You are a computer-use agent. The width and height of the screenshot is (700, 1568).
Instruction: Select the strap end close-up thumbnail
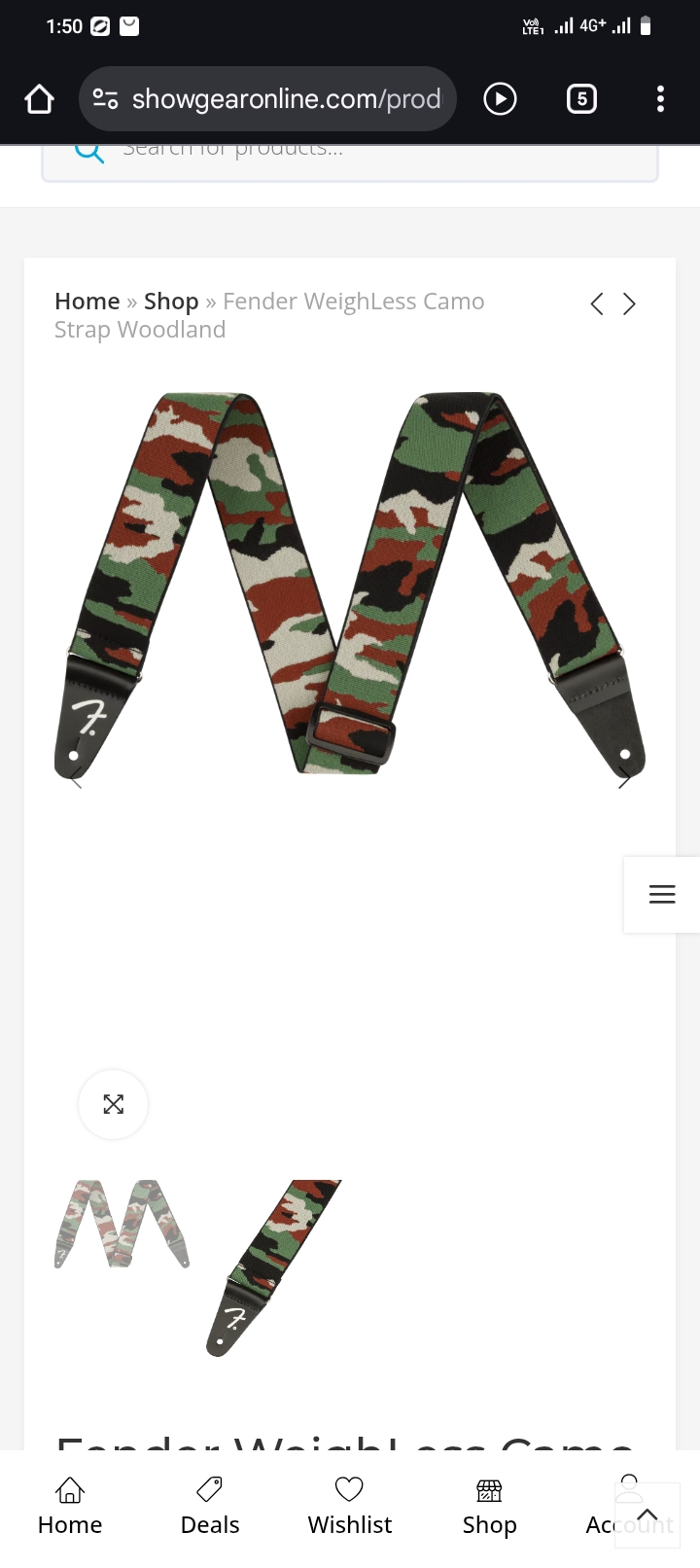tap(273, 1267)
